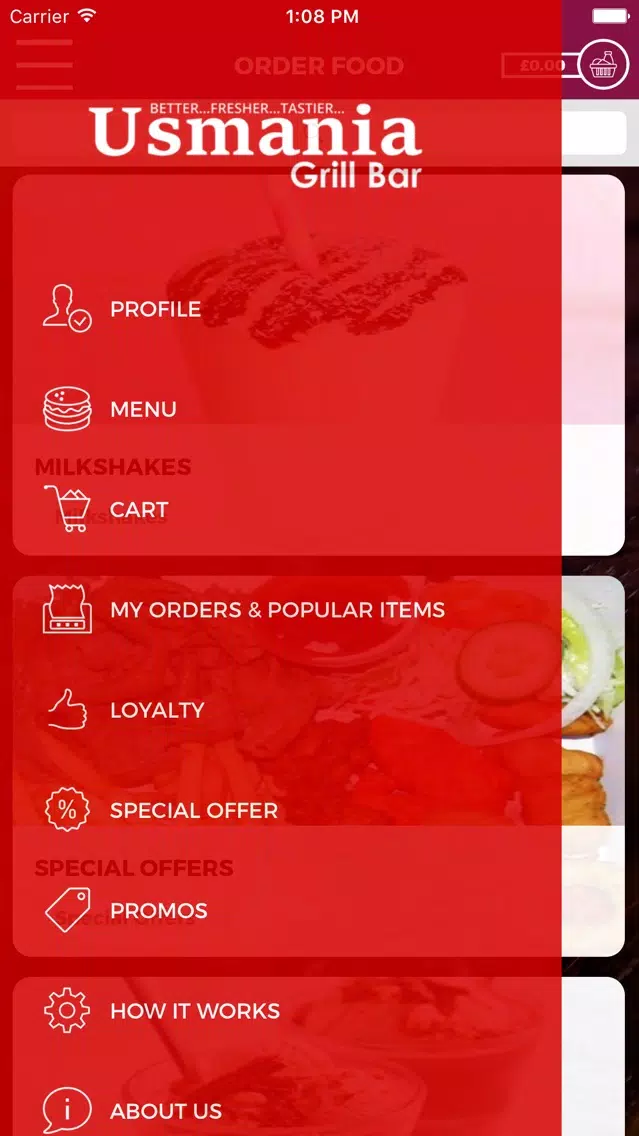The width and height of the screenshot is (639, 1136).
Task: Open the About Us page
Action: point(166,1110)
